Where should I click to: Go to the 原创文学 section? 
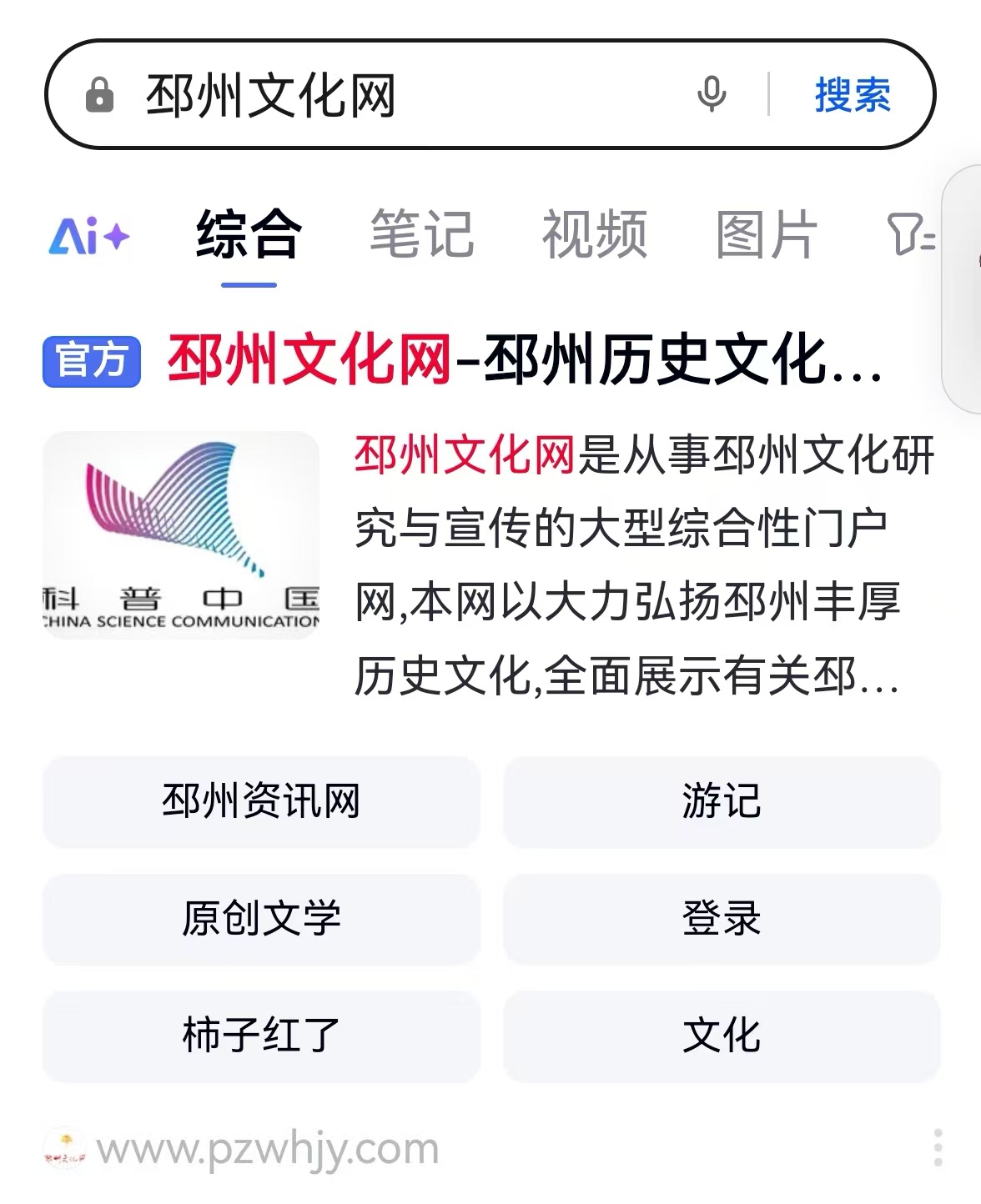coord(261,919)
